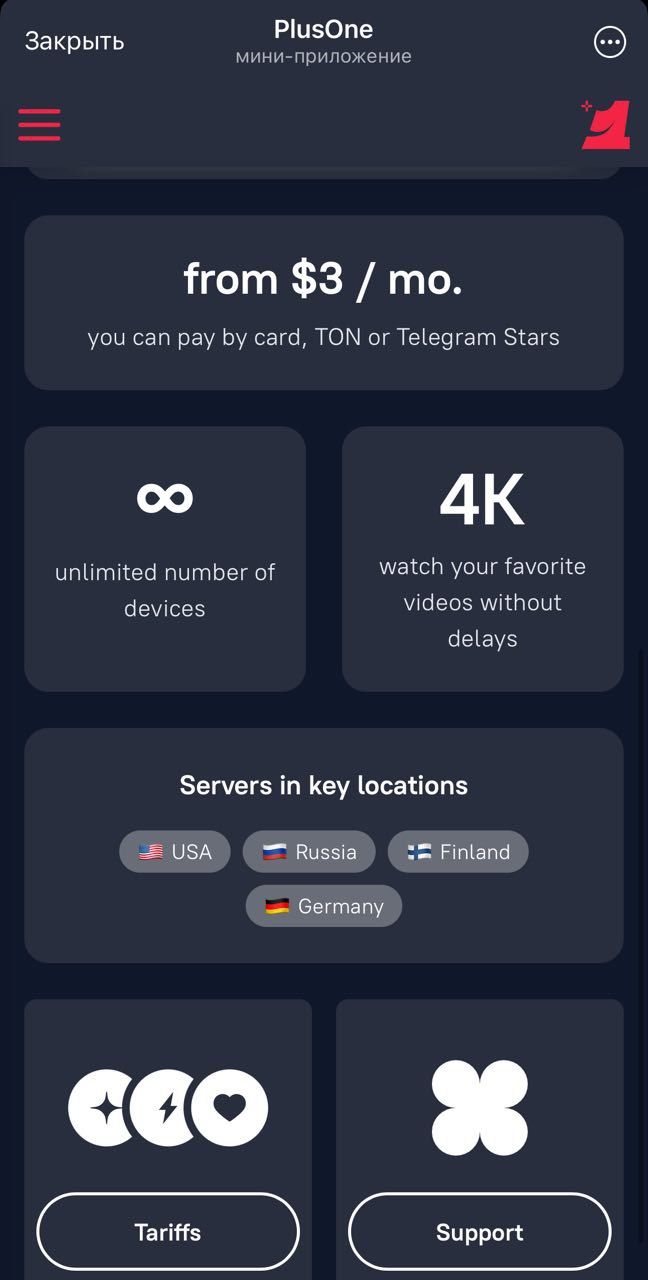Open the Support button
648x1280 pixels.
pyautogui.click(x=479, y=1232)
